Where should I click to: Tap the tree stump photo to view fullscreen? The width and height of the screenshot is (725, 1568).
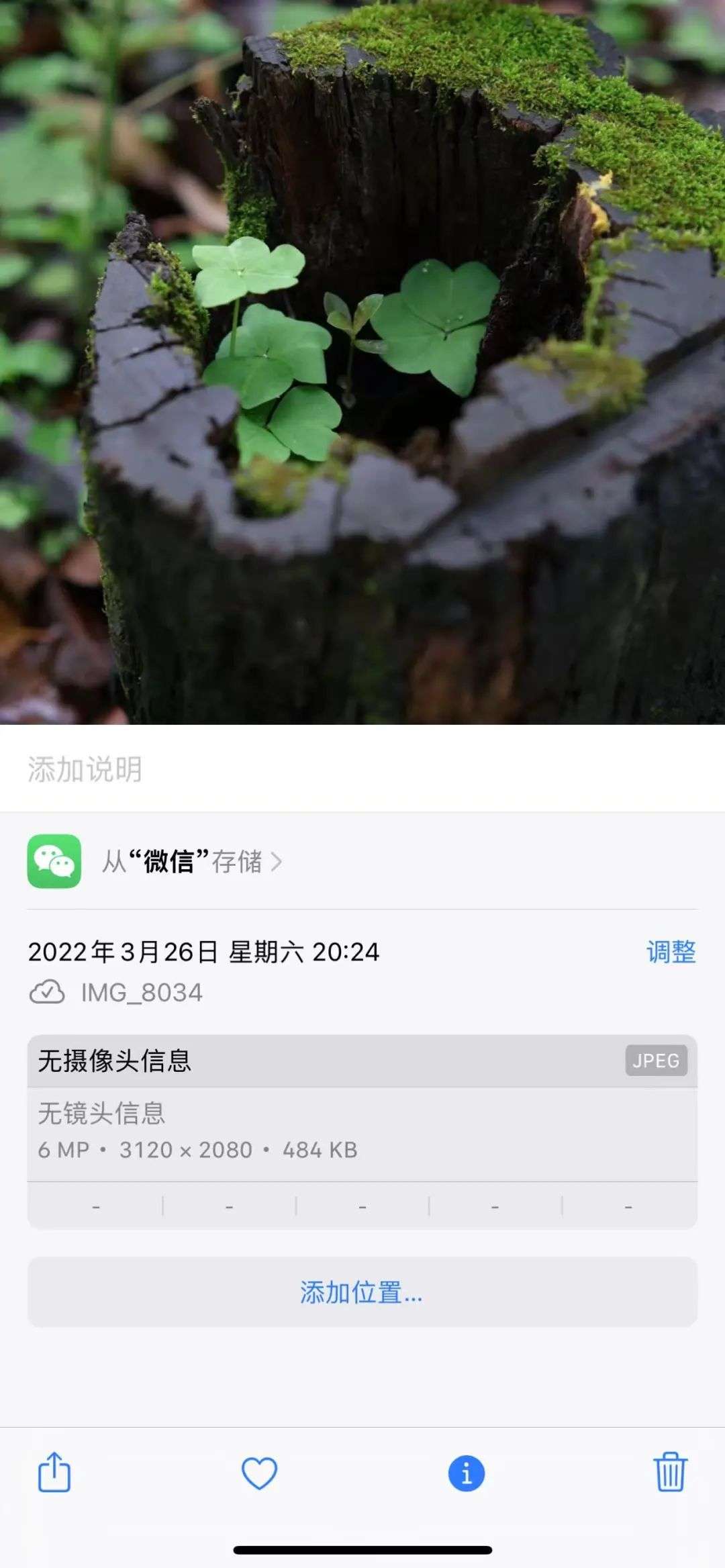[x=362, y=362]
